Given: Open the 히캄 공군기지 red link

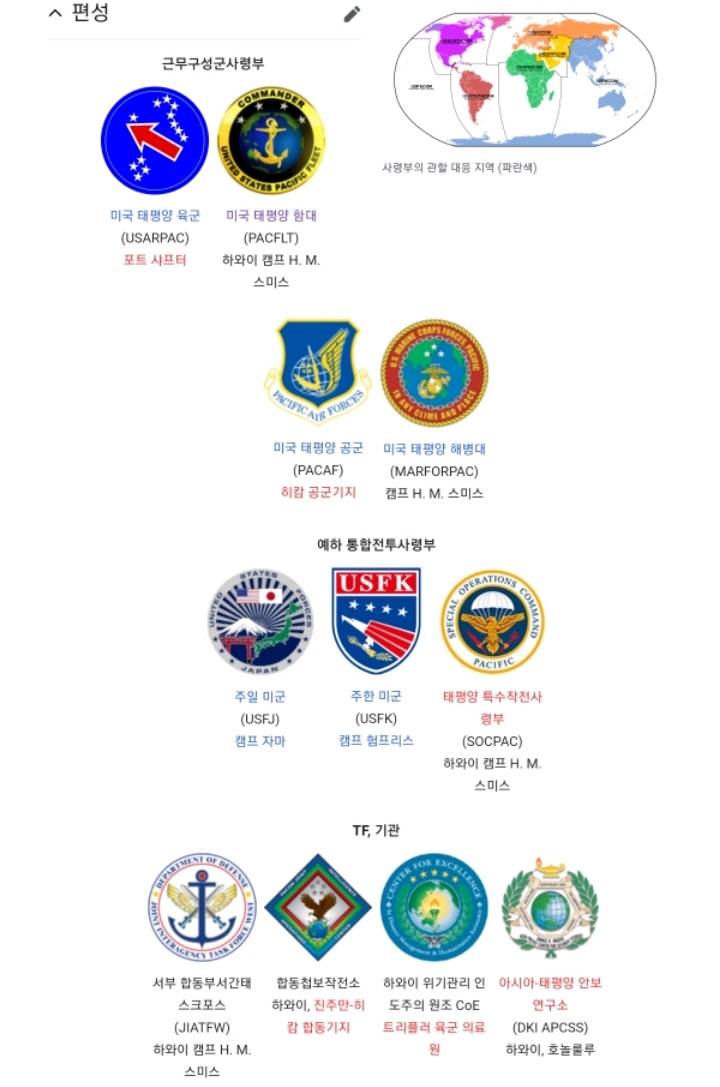Looking at the screenshot, I should pyautogui.click(x=318, y=492).
